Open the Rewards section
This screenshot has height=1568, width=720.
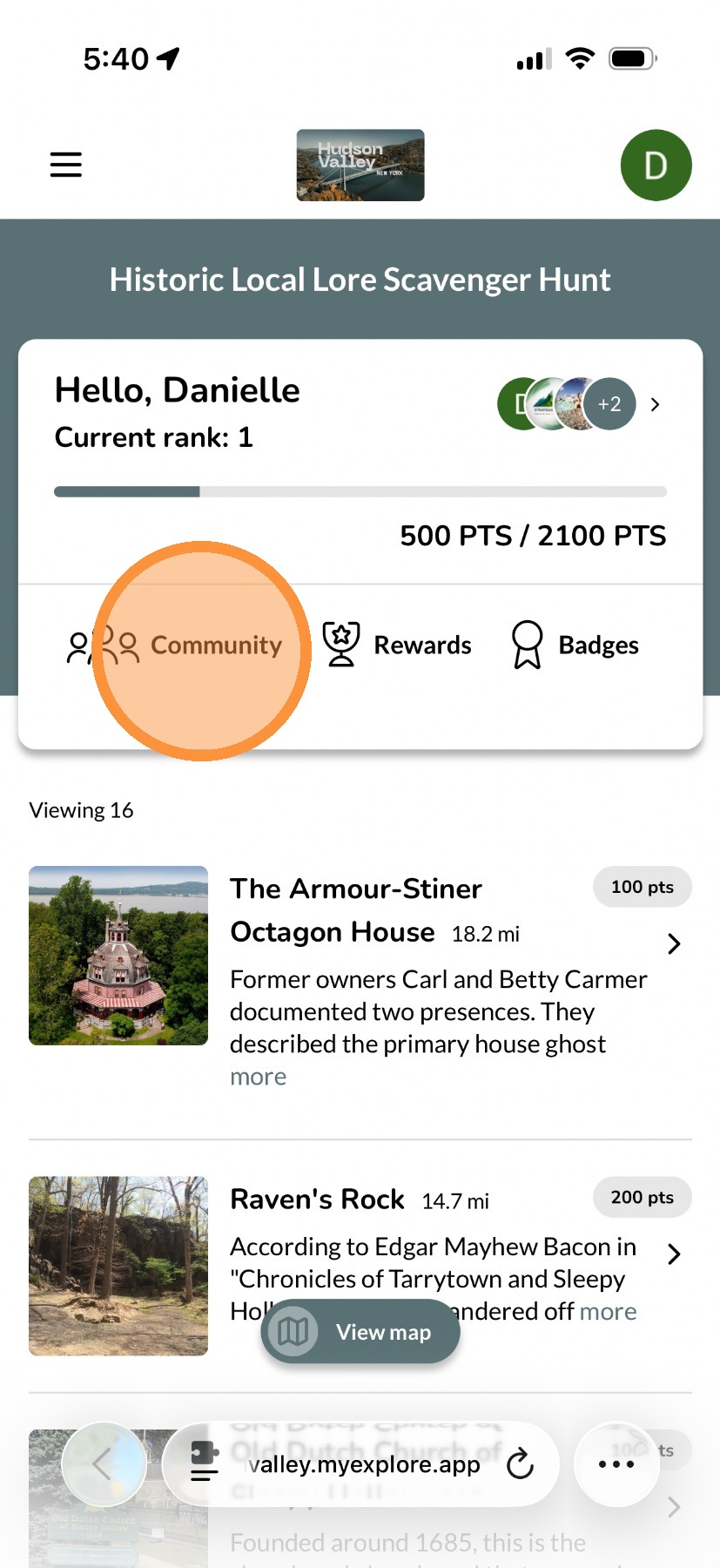397,645
